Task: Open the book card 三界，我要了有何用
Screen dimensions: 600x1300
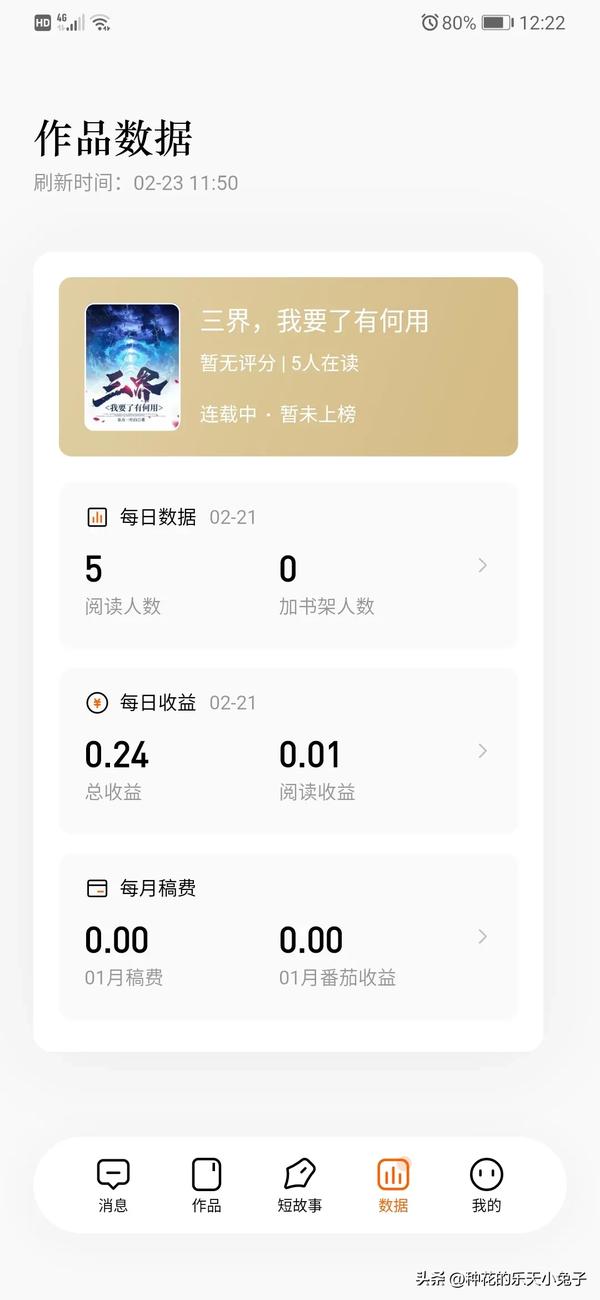Action: click(x=288, y=367)
